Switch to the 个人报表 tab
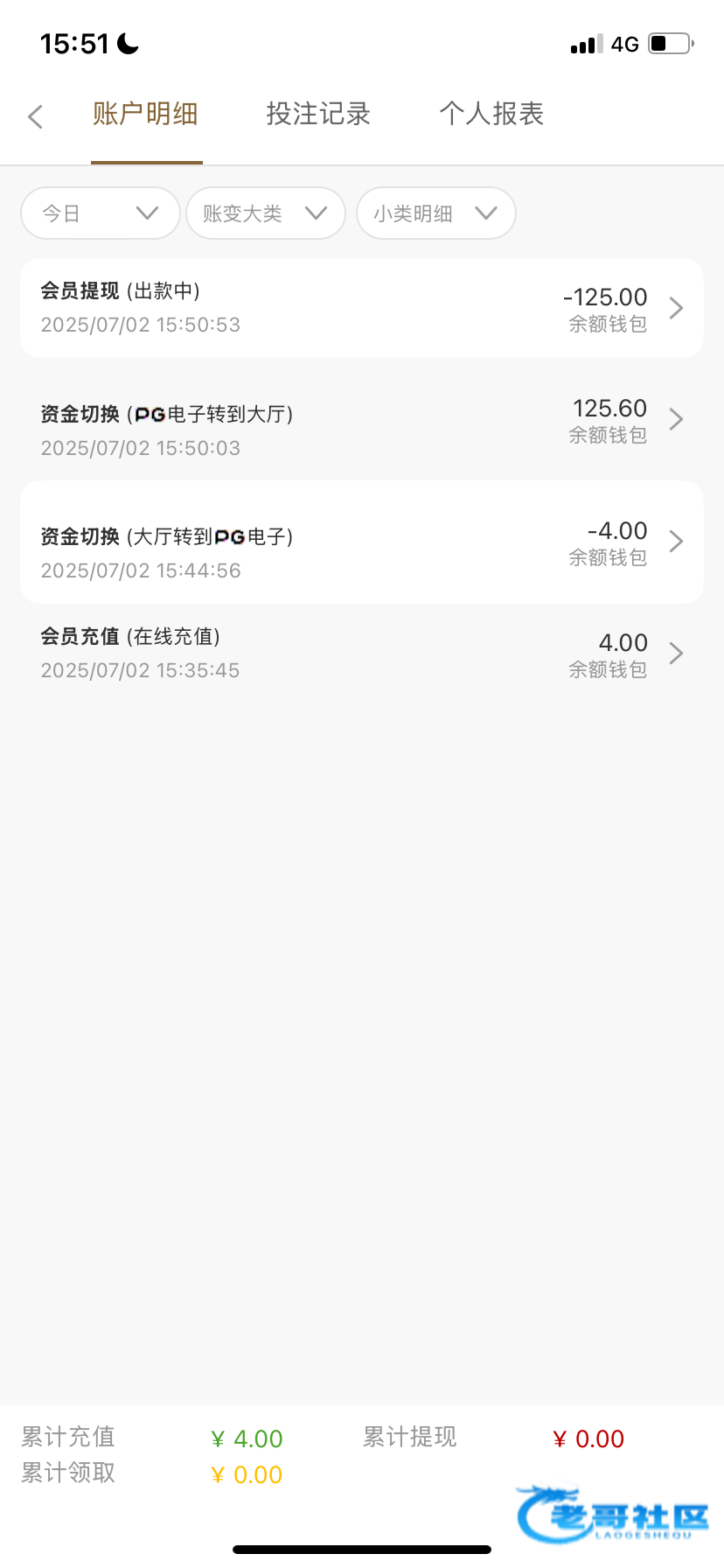The height and width of the screenshot is (1568, 724). [491, 115]
